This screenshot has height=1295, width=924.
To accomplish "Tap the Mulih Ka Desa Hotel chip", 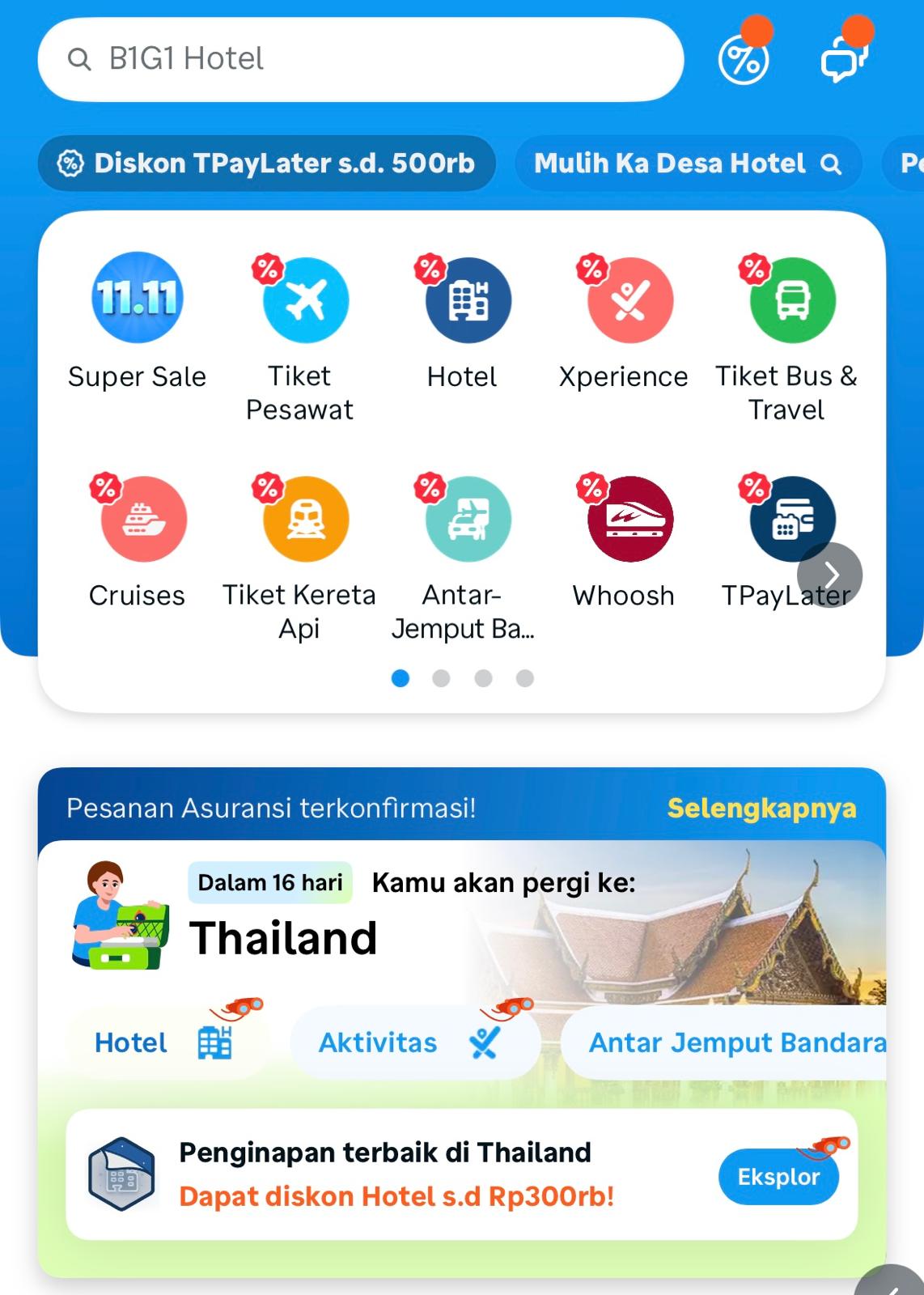I will [x=688, y=163].
